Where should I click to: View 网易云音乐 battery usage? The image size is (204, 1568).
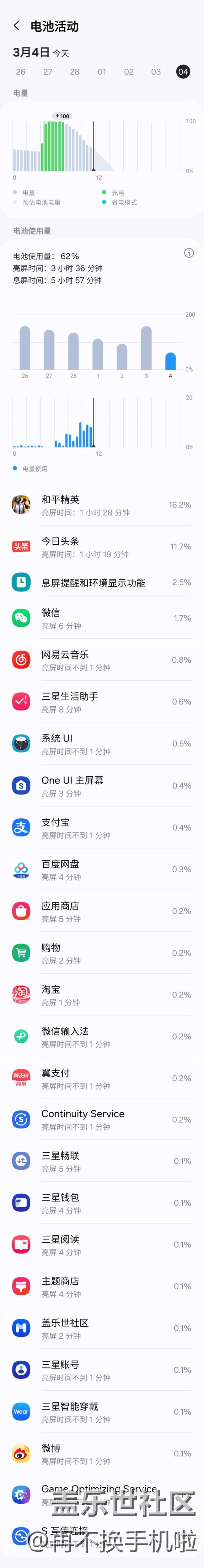point(102,661)
